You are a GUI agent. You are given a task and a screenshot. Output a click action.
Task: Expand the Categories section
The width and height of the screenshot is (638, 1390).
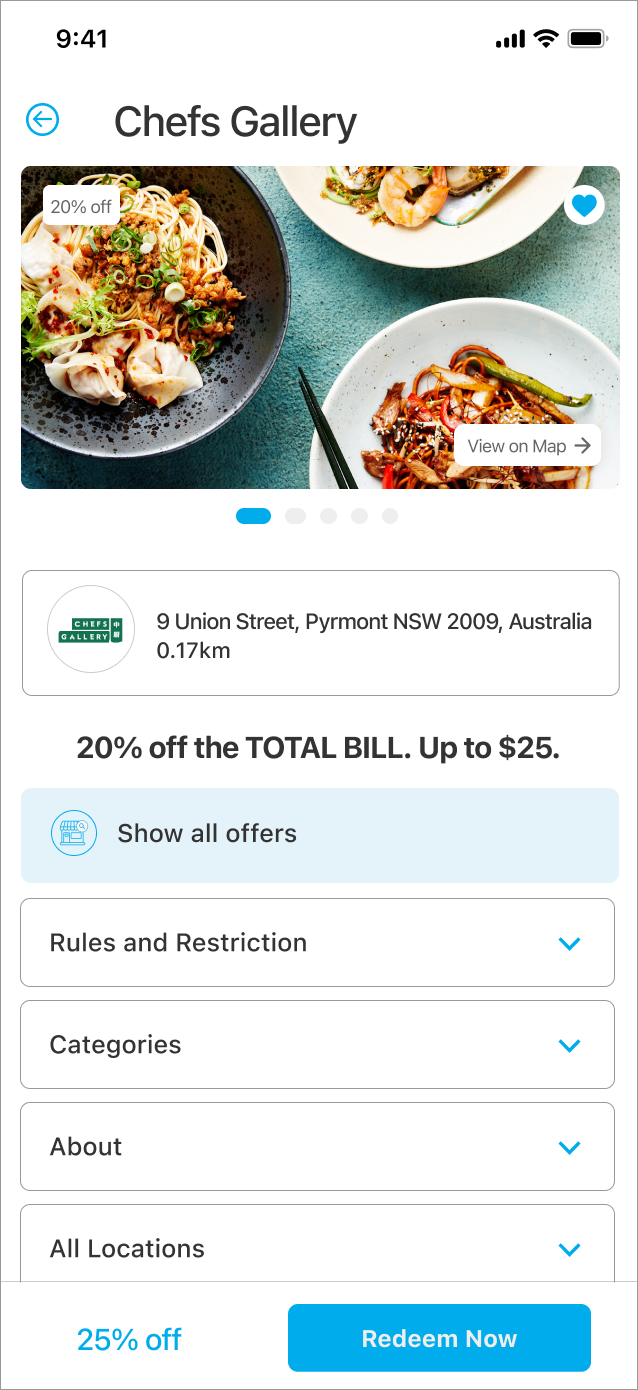(x=317, y=1045)
